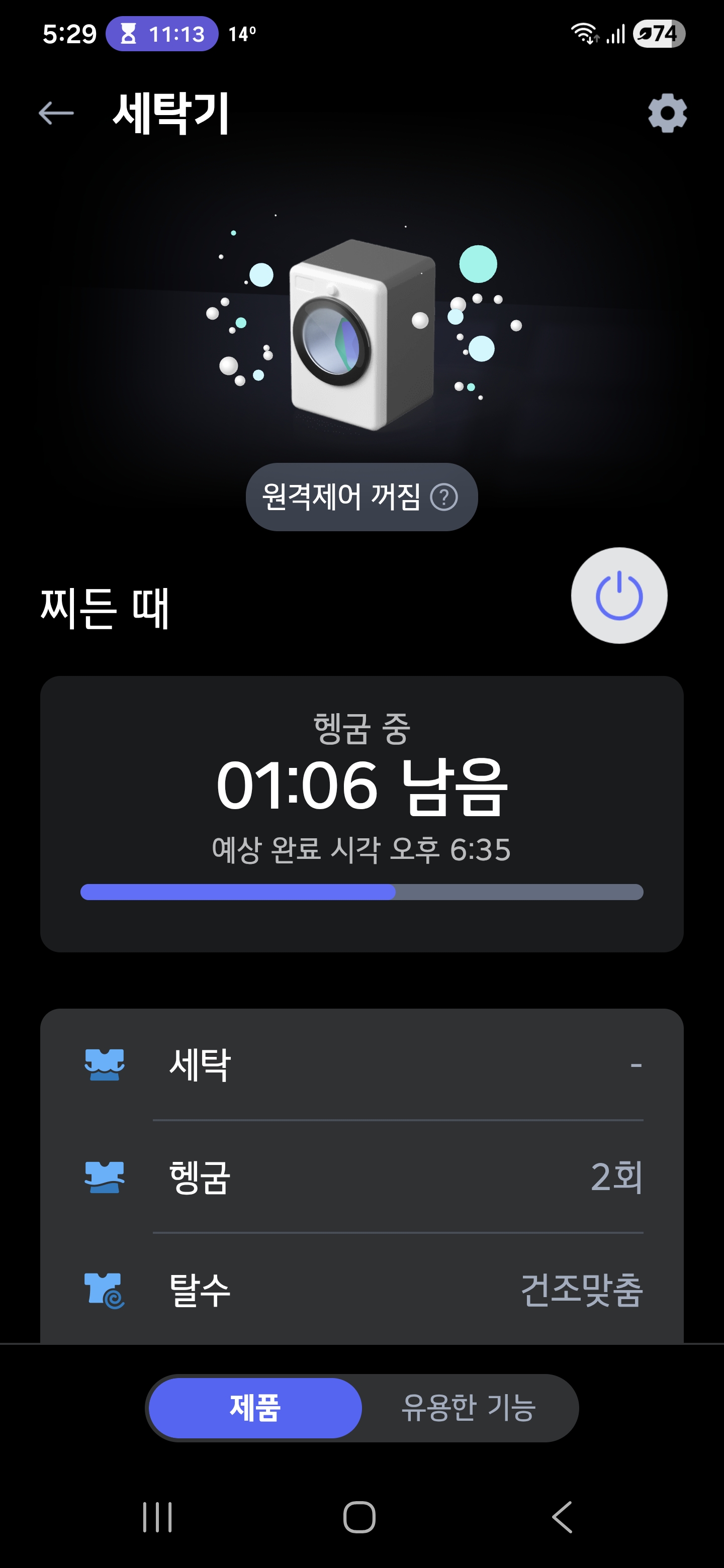The height and width of the screenshot is (1568, 724).
Task: Open recent apps from the navigation bar
Action: pyautogui.click(x=158, y=1517)
